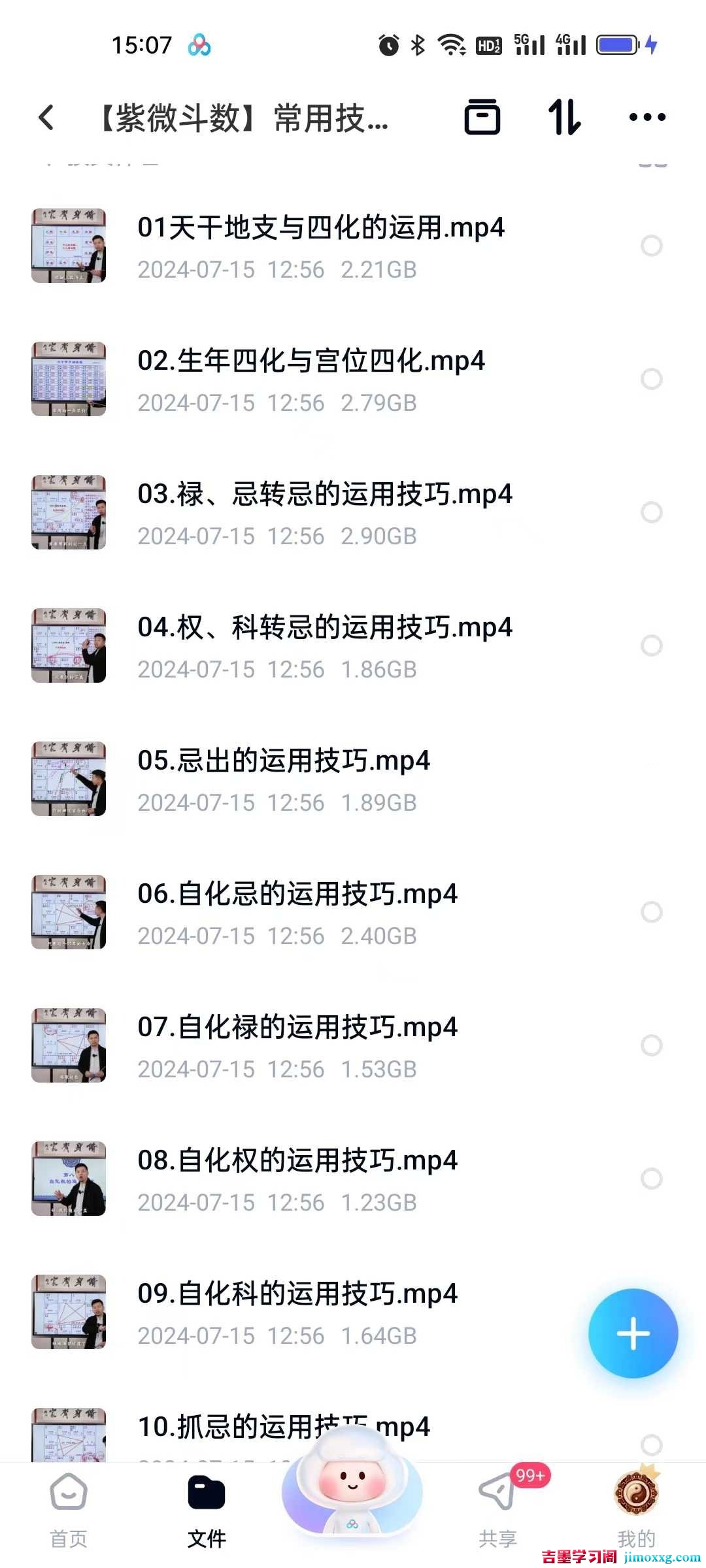Tap the blue plus button to add files
Viewport: 706px width, 1568px height.
[633, 1333]
